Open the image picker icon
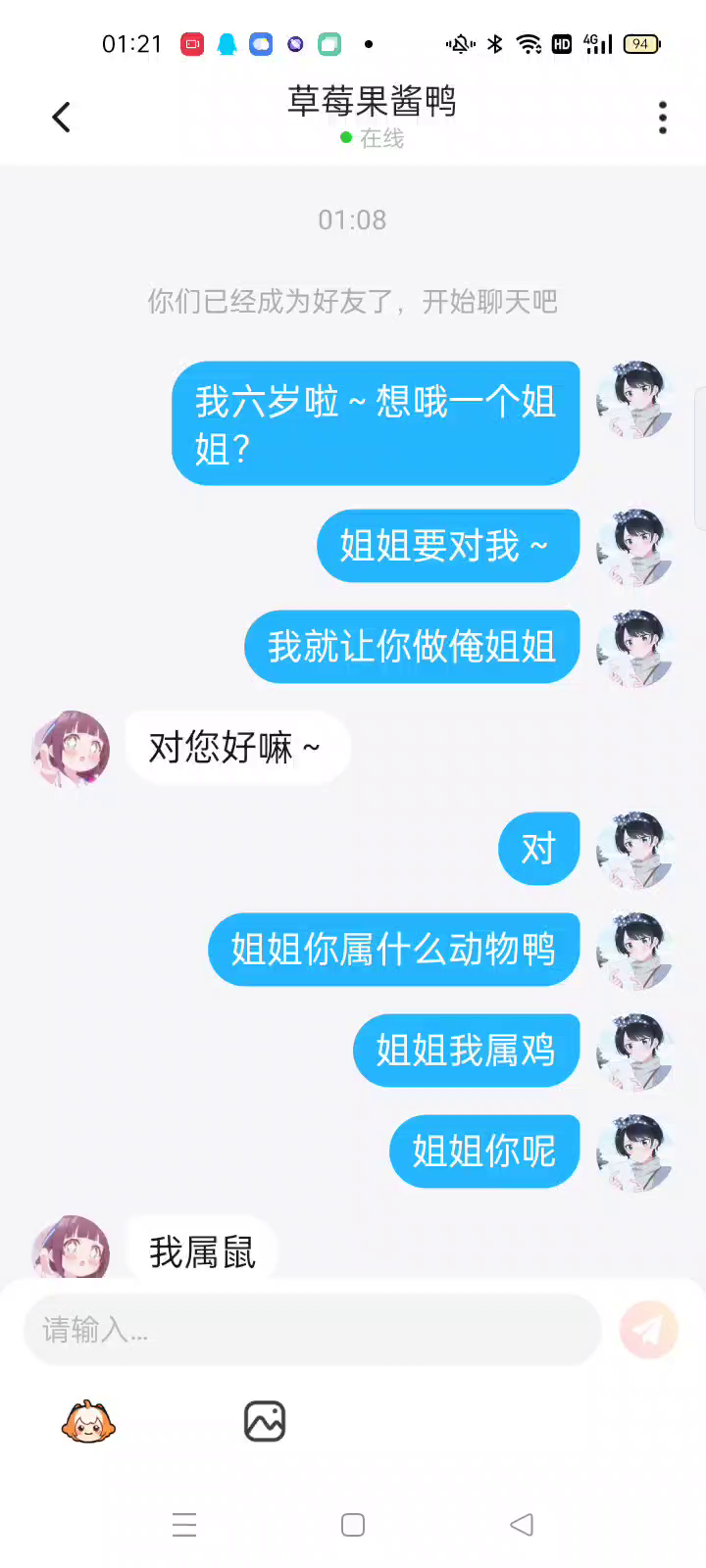This screenshot has width=706, height=1568. coord(264,1421)
